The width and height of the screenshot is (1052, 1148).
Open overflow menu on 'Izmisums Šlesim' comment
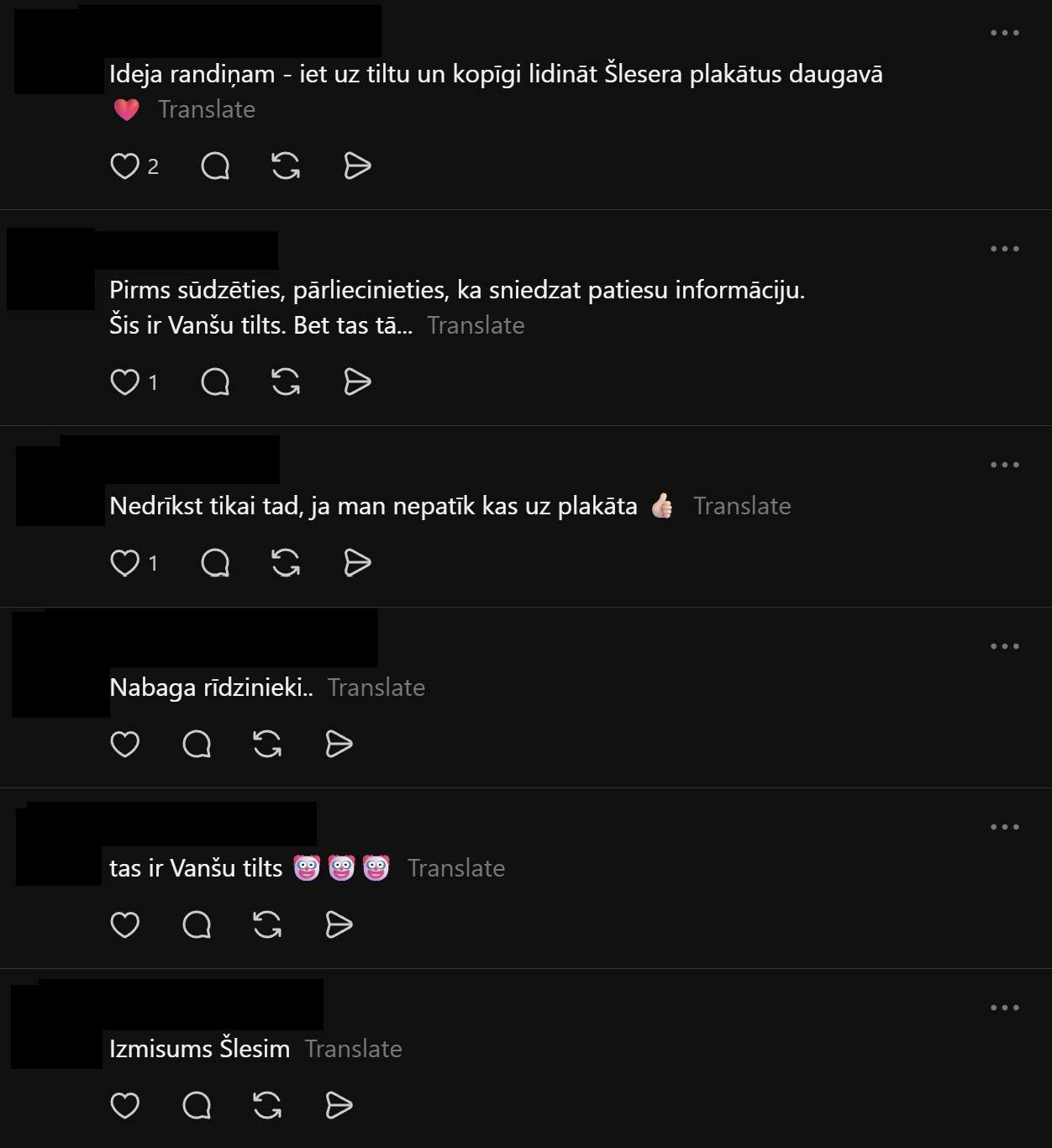(1004, 1008)
